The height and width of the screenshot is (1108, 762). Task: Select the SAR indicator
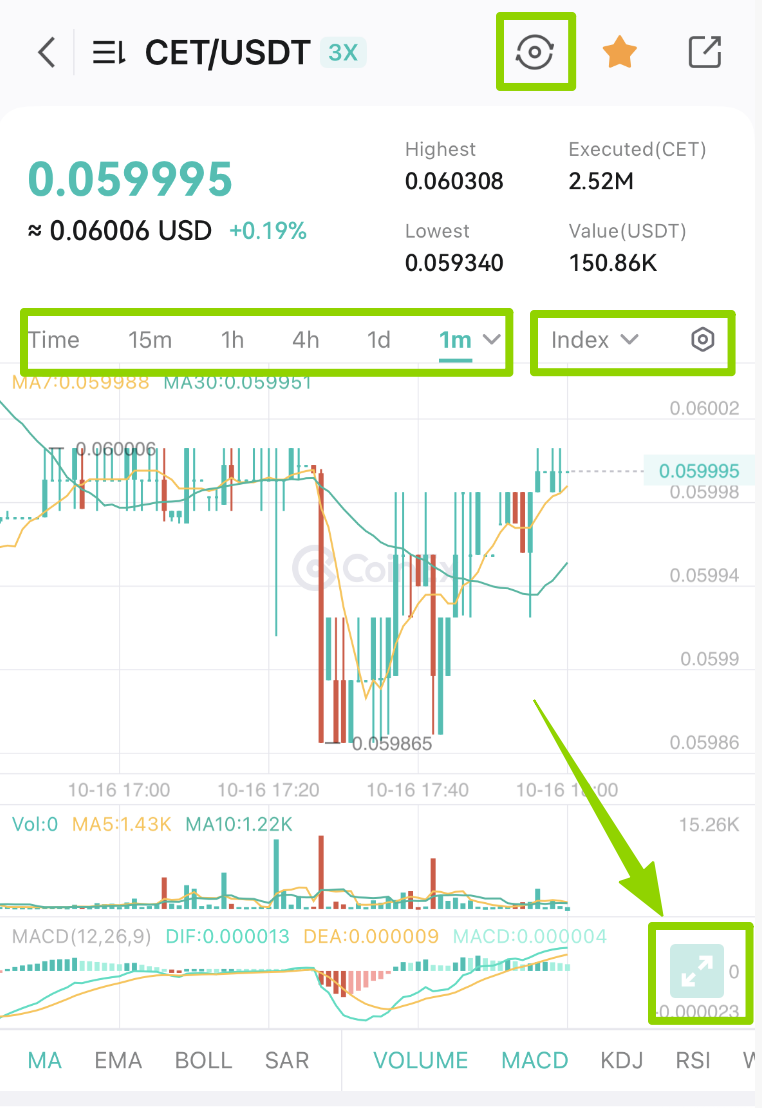click(x=286, y=1061)
